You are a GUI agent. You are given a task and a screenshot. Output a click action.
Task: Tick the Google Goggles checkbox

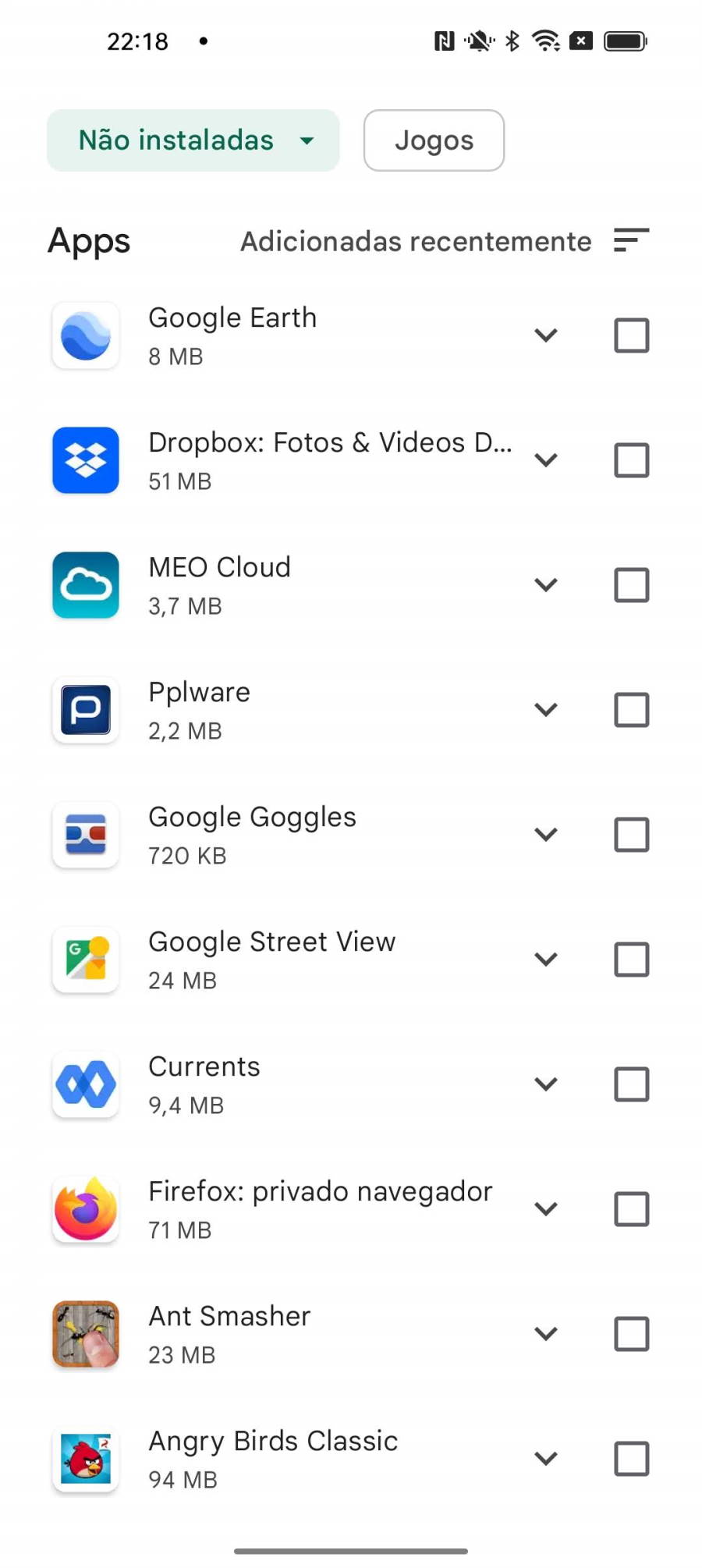coord(631,835)
